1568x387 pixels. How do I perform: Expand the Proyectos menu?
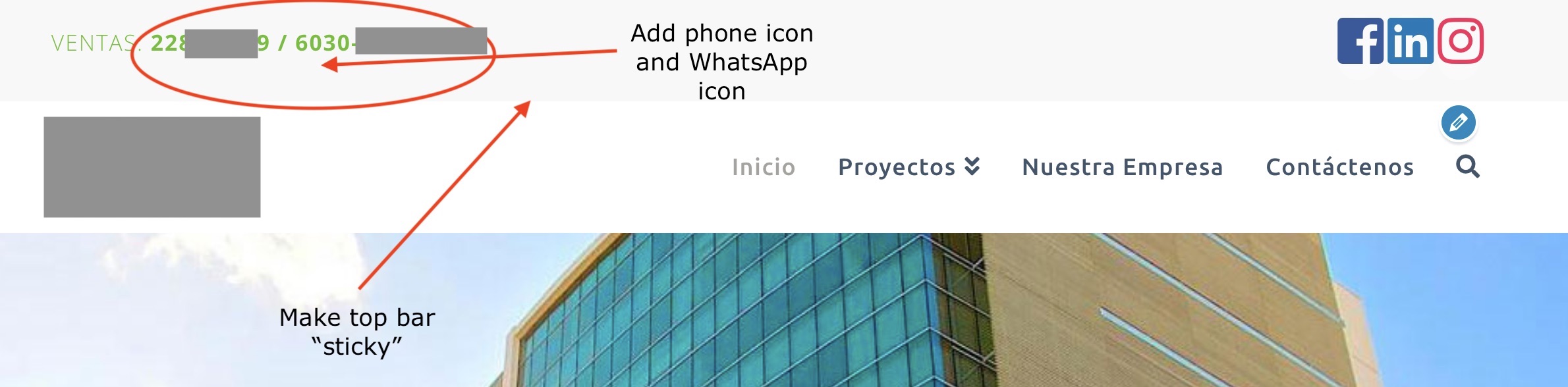(x=909, y=167)
